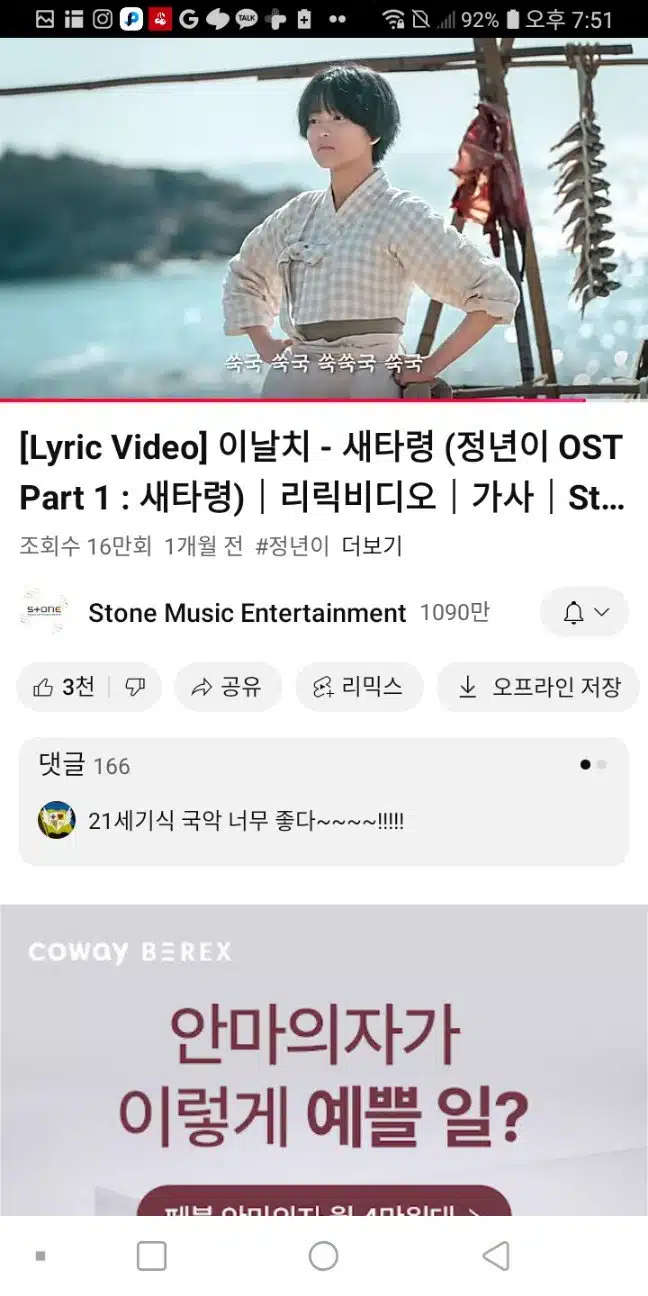648x1296 pixels.
Task: Open the 댓글 comments section
Action: (324, 802)
